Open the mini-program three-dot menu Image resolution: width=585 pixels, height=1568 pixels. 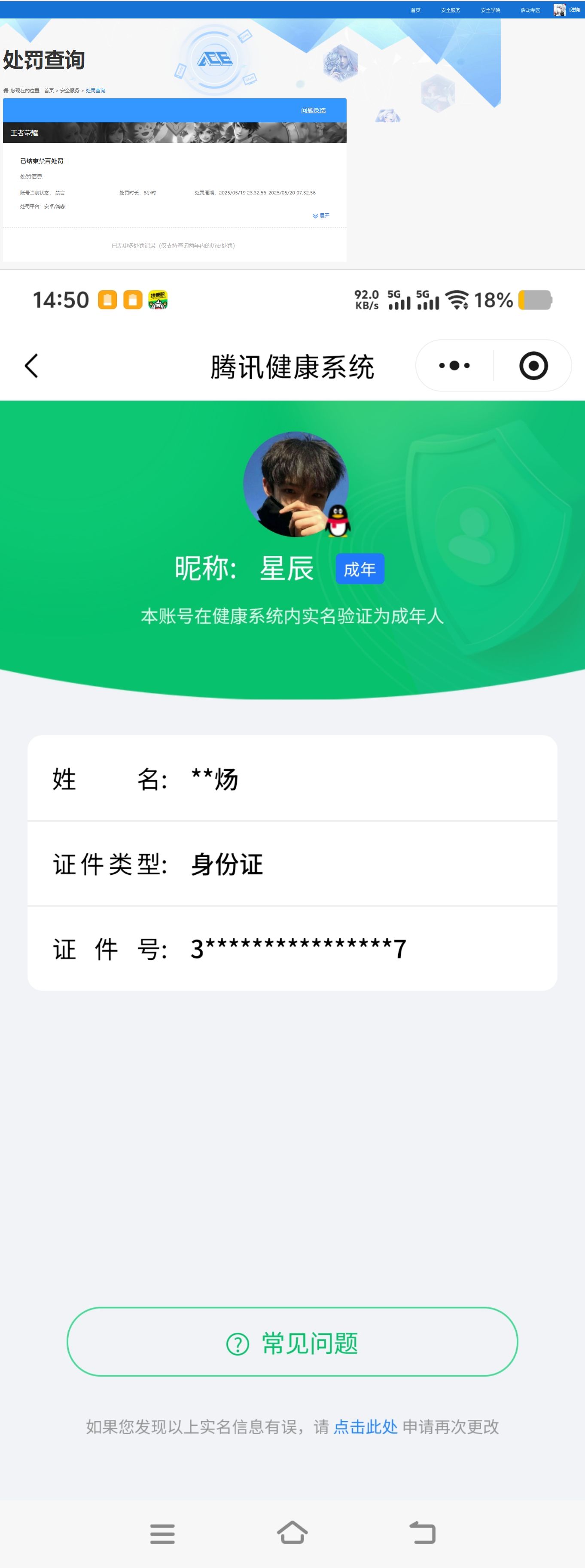click(454, 366)
